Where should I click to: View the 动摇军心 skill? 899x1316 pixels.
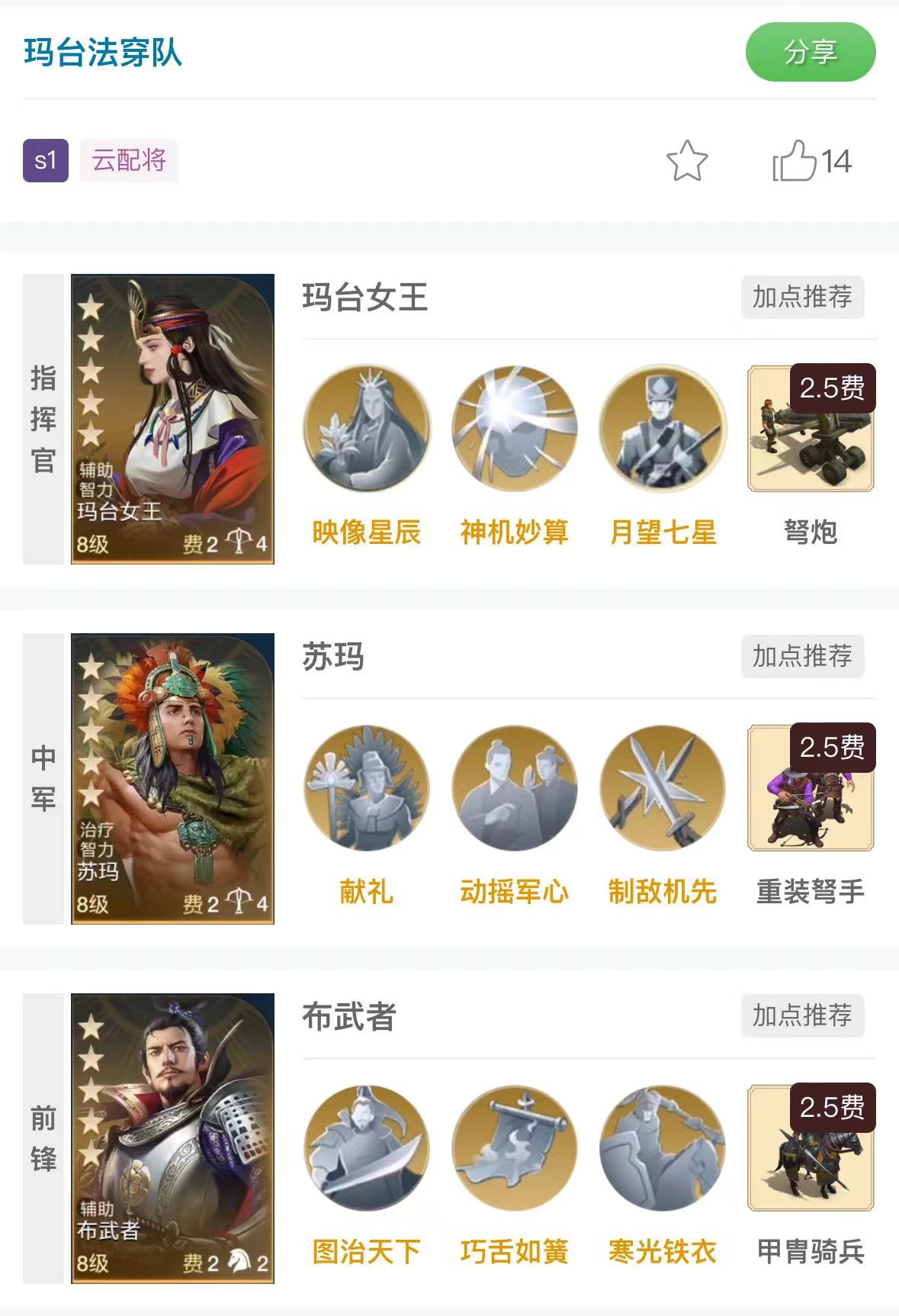point(515,788)
